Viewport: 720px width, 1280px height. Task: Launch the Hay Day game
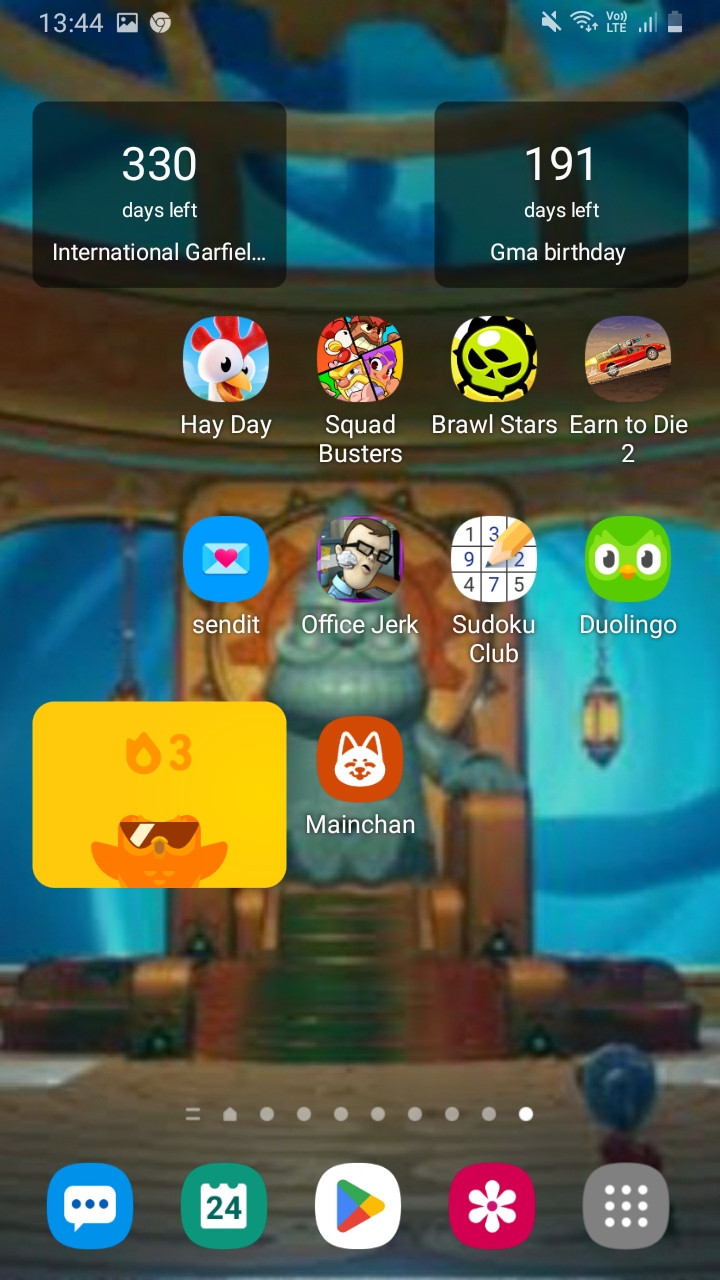coord(226,360)
